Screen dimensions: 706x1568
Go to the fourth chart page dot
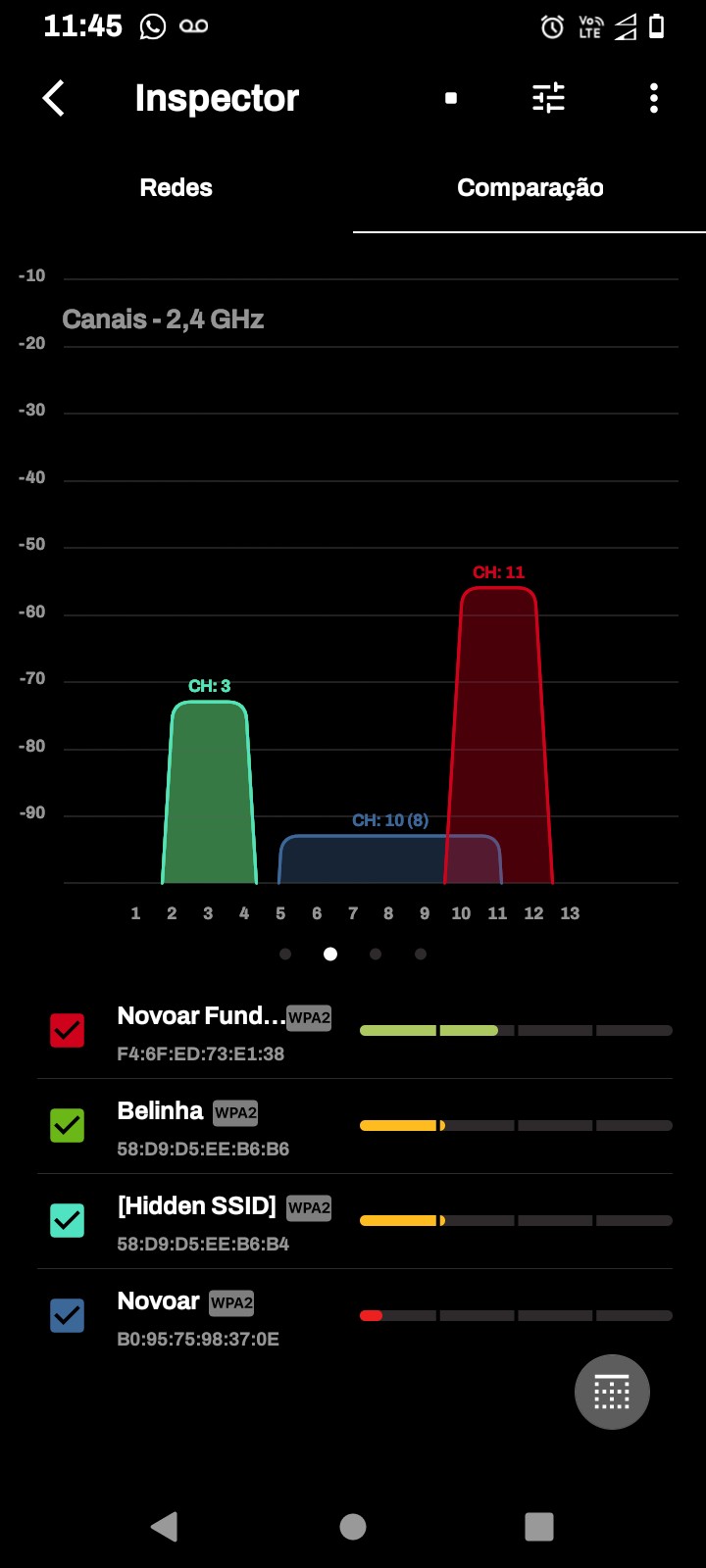click(421, 954)
